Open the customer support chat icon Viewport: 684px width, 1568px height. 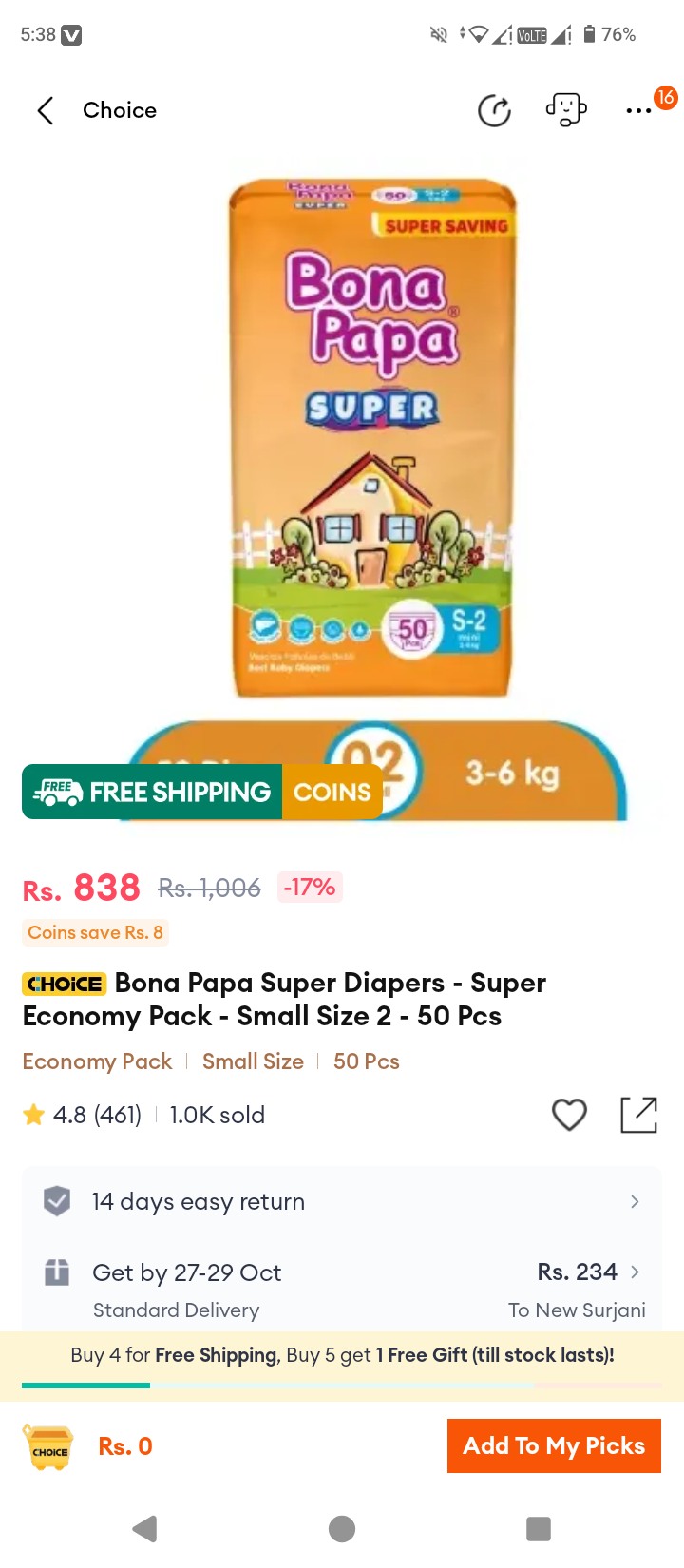point(566,110)
